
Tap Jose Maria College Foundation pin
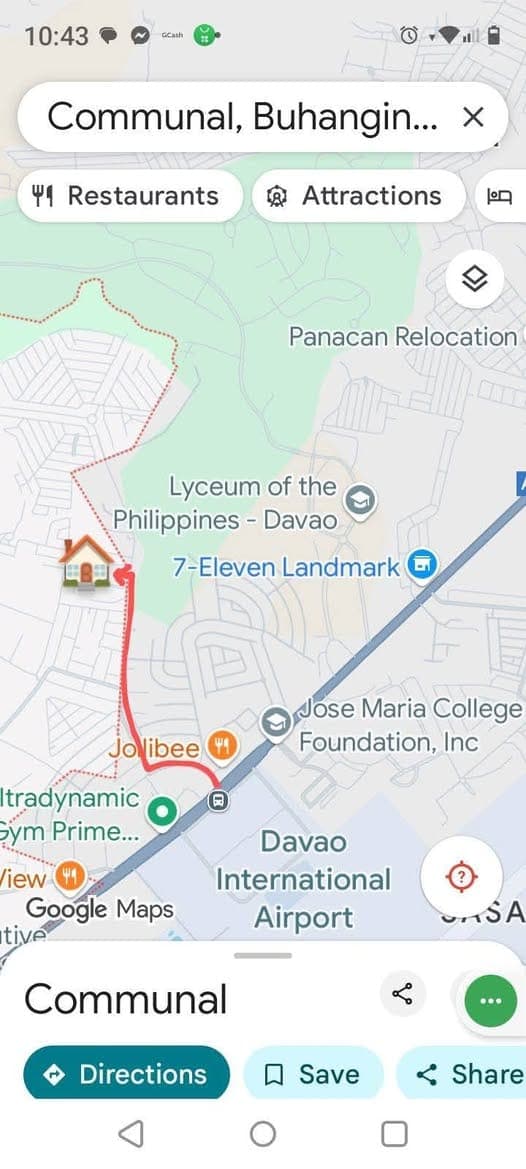276,722
